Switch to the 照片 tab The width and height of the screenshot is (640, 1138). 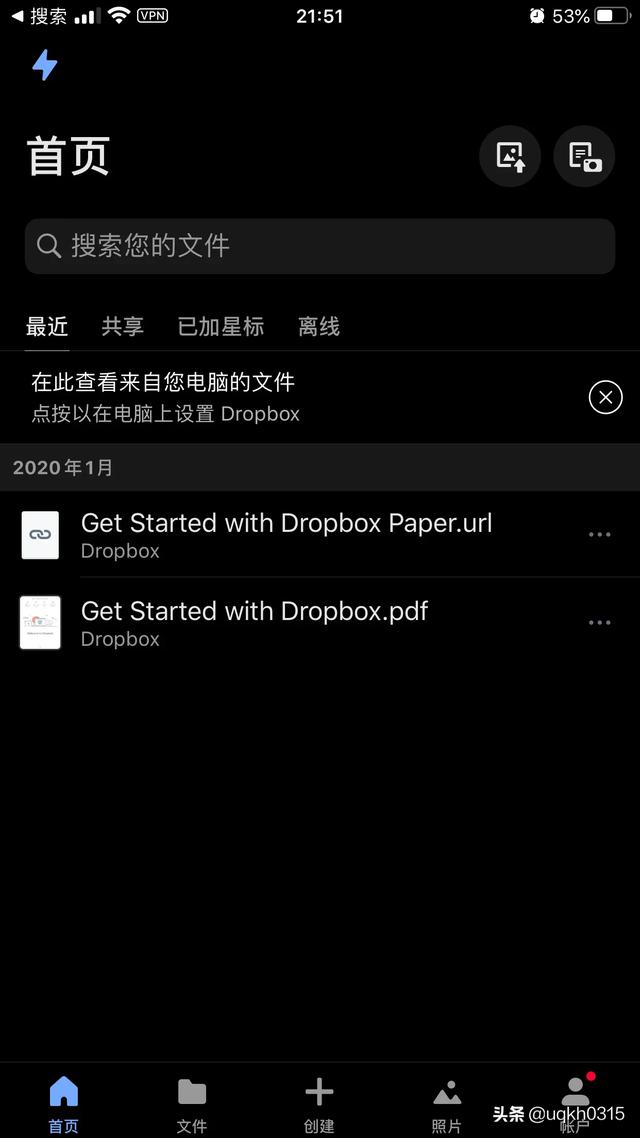tap(446, 1105)
